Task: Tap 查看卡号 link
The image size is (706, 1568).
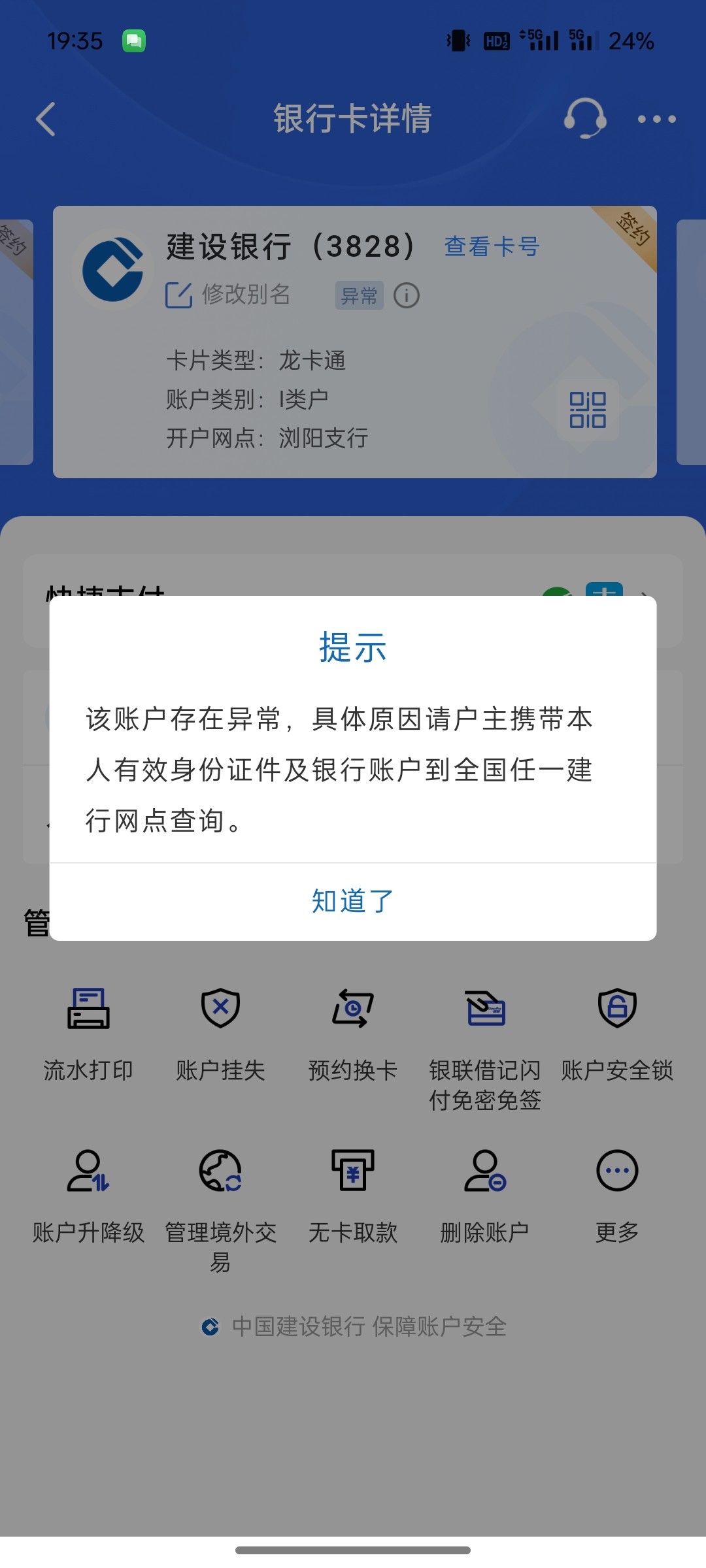Action: coord(492,247)
